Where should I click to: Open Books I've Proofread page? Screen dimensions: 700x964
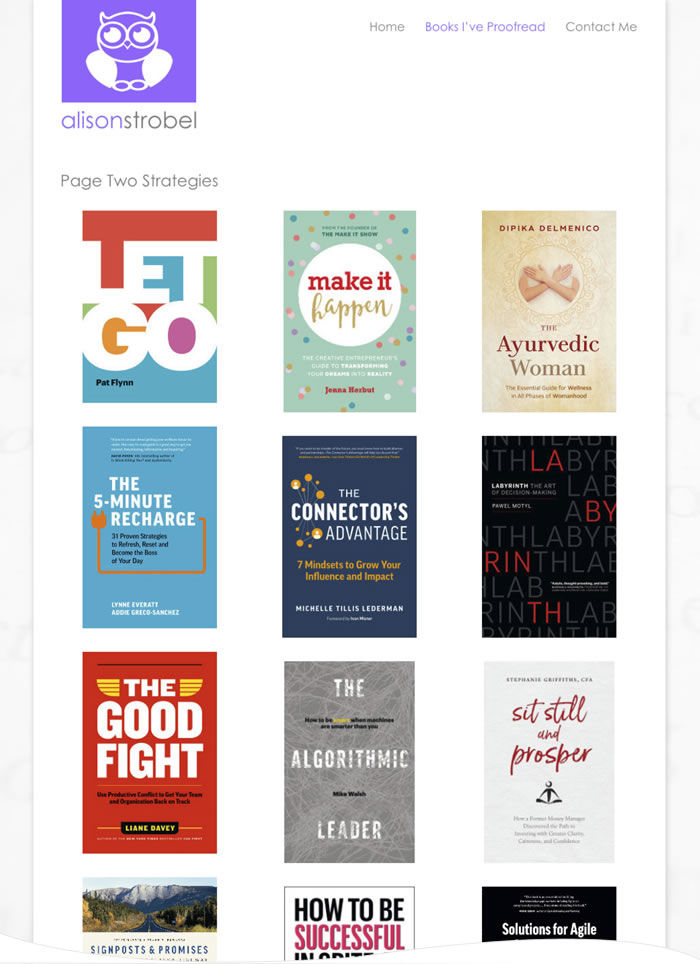(x=484, y=27)
